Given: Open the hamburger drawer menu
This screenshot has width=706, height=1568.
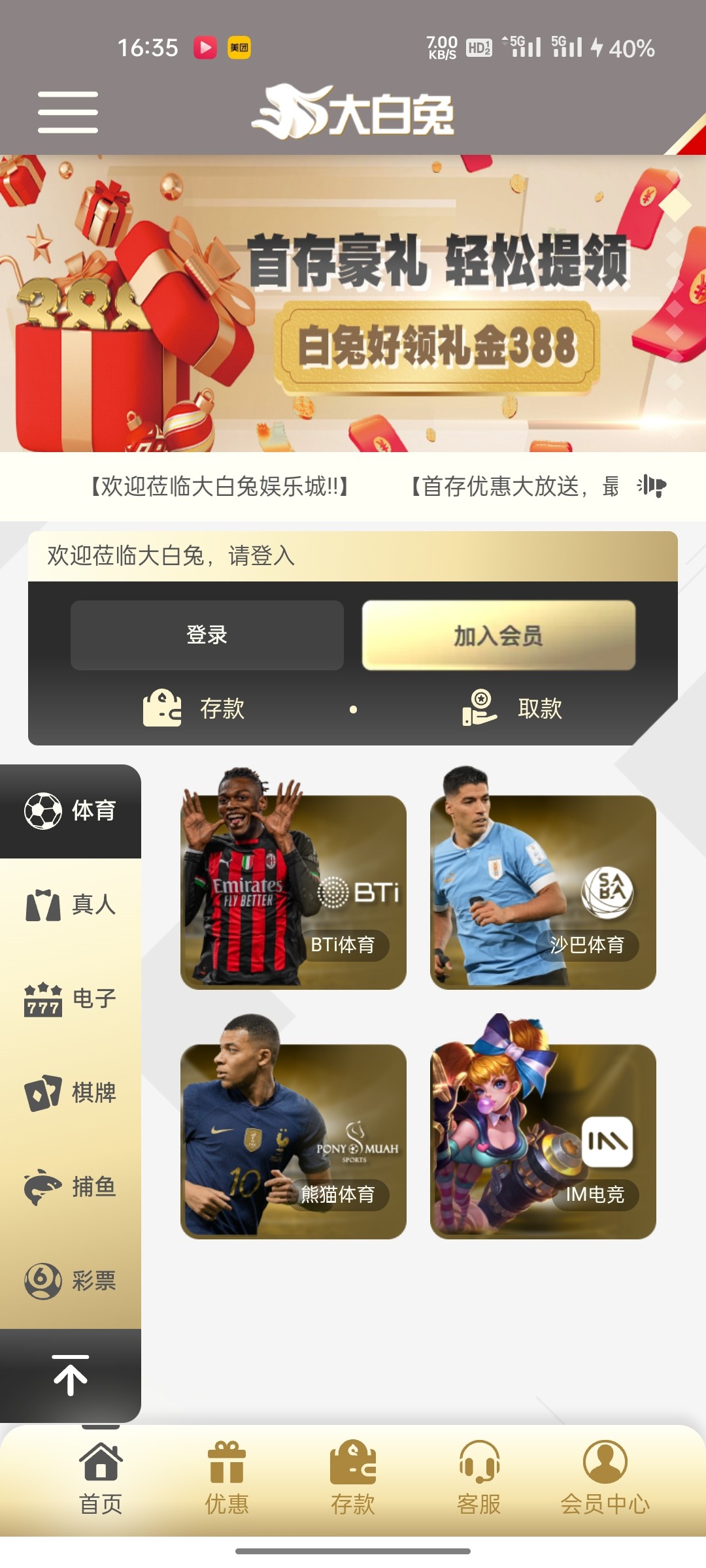Looking at the screenshot, I should (68, 112).
